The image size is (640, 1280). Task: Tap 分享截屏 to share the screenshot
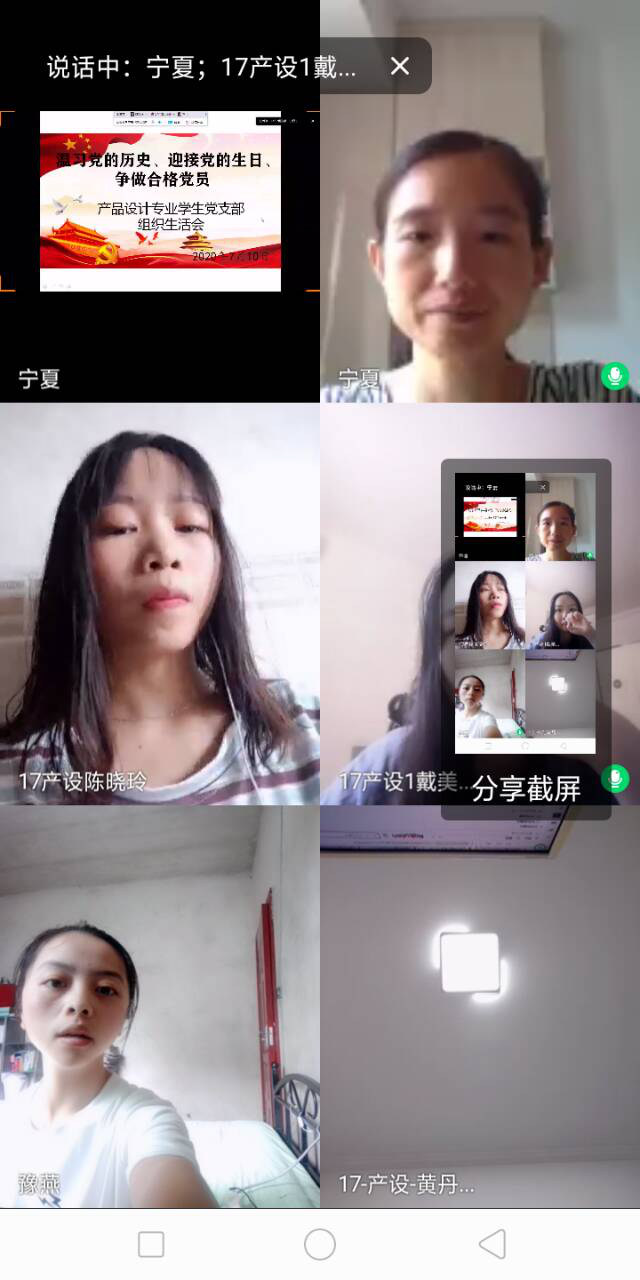[526, 788]
